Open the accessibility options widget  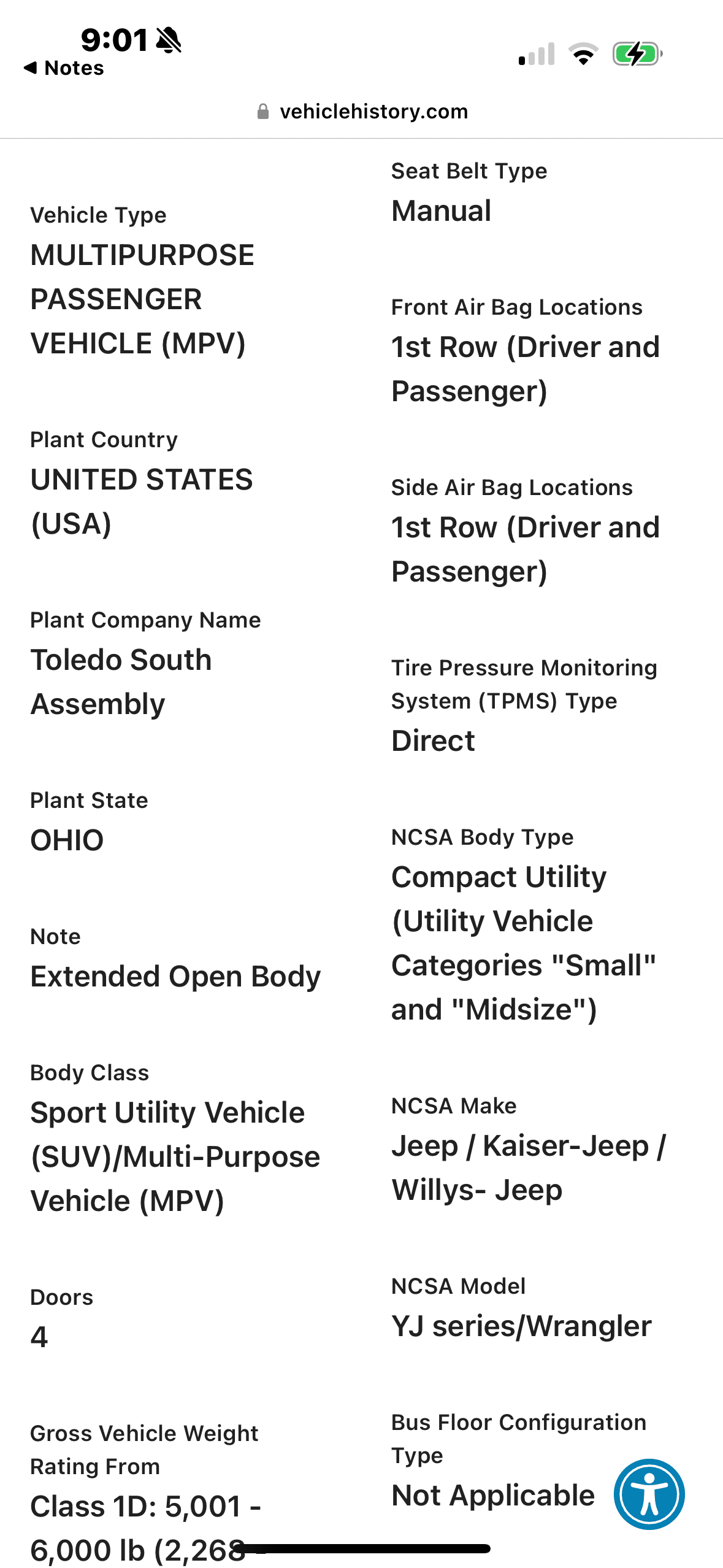[x=649, y=1494]
